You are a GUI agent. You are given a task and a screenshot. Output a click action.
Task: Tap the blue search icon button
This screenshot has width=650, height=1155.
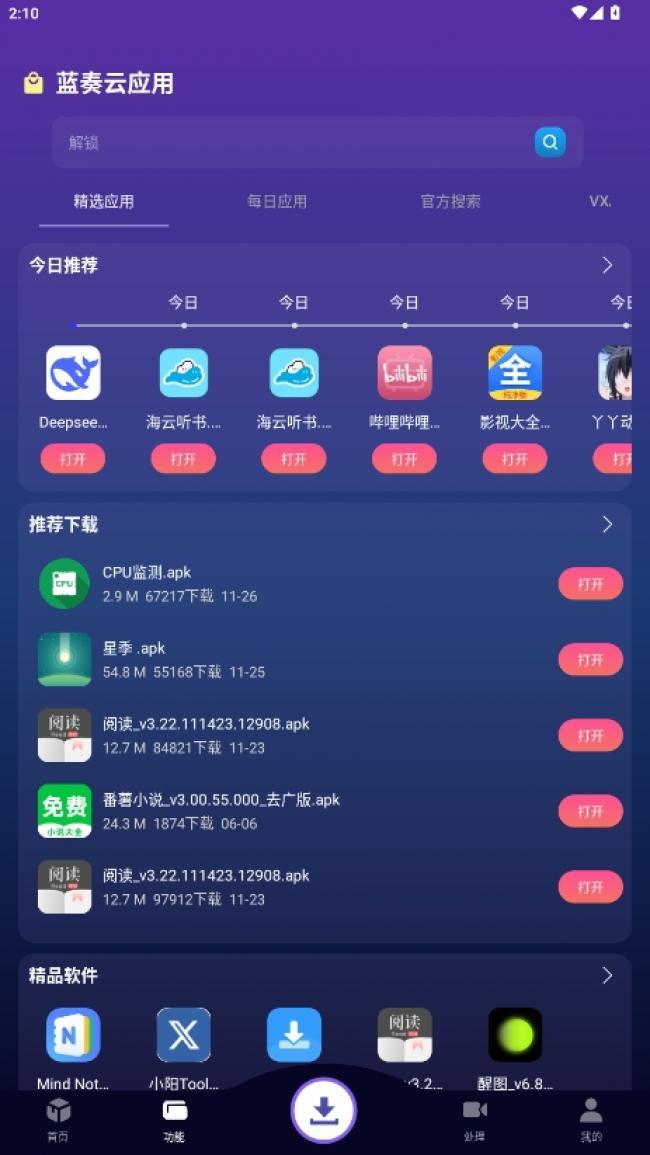(x=549, y=142)
